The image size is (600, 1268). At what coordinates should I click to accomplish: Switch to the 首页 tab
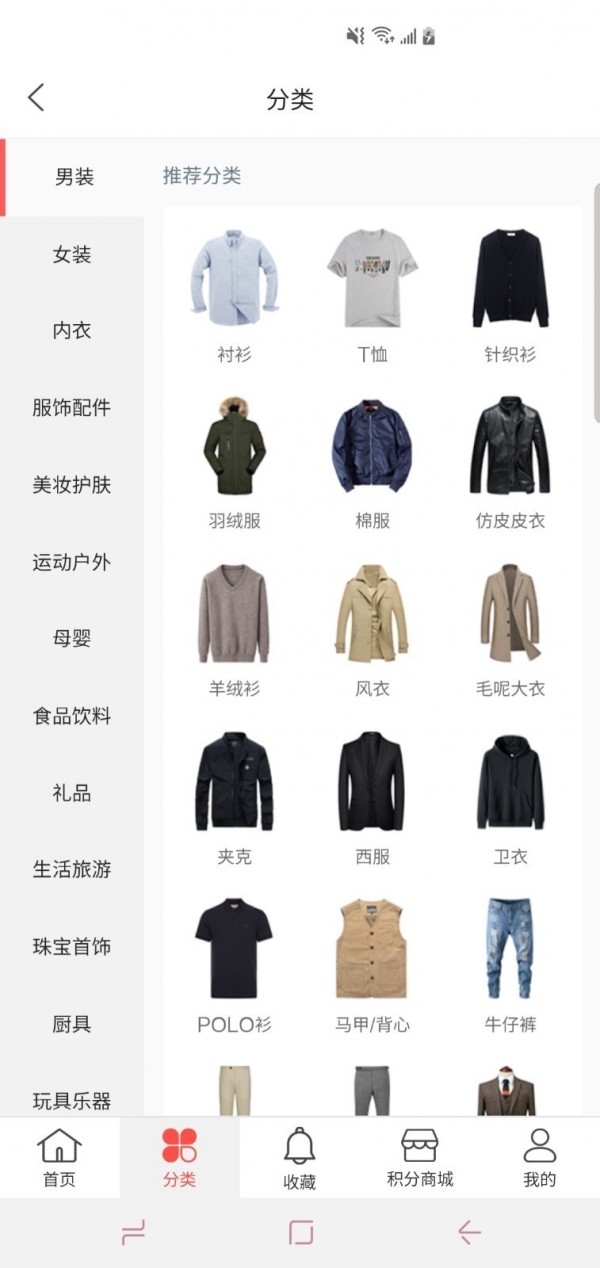point(59,1157)
